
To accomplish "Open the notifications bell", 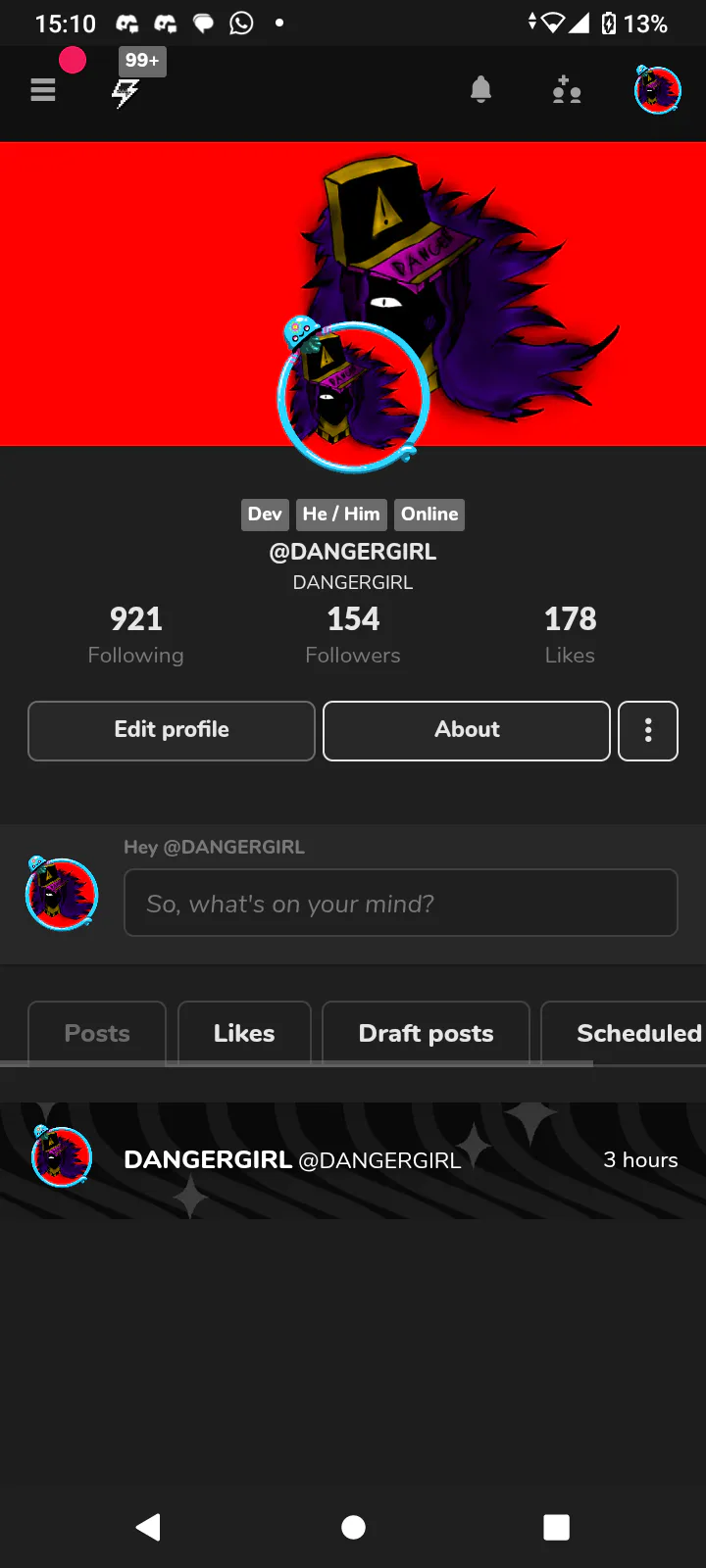I will (480, 90).
